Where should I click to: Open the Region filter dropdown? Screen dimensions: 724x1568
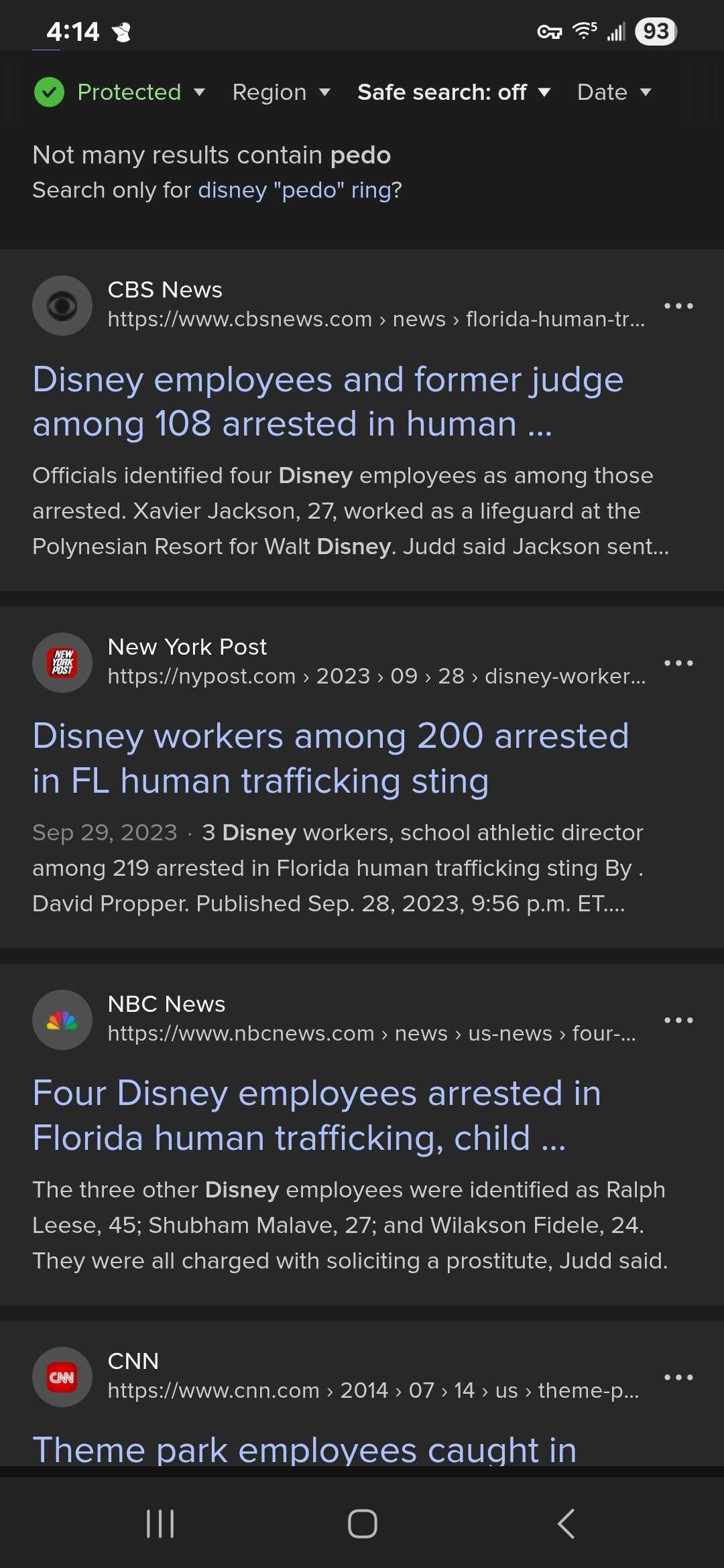point(282,92)
